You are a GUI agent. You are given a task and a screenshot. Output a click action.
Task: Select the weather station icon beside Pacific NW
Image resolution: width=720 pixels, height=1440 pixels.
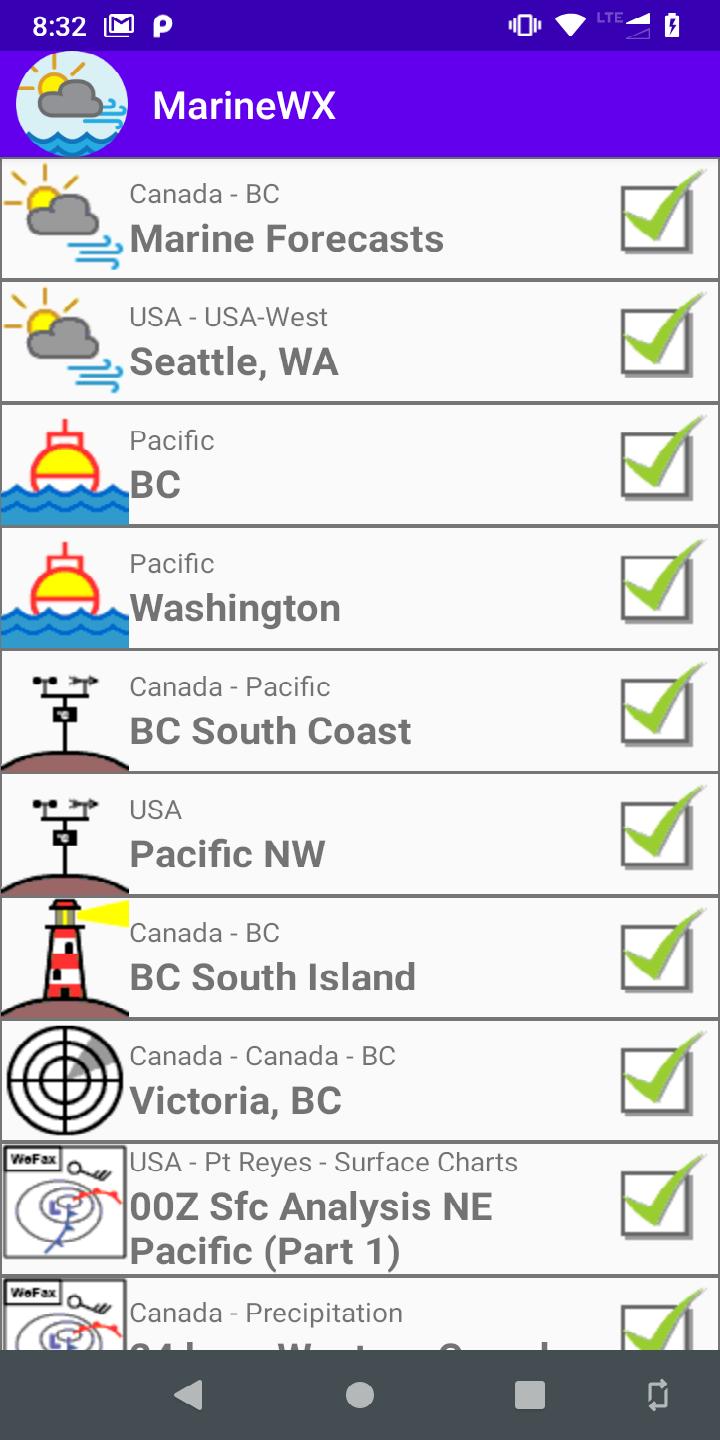point(63,834)
